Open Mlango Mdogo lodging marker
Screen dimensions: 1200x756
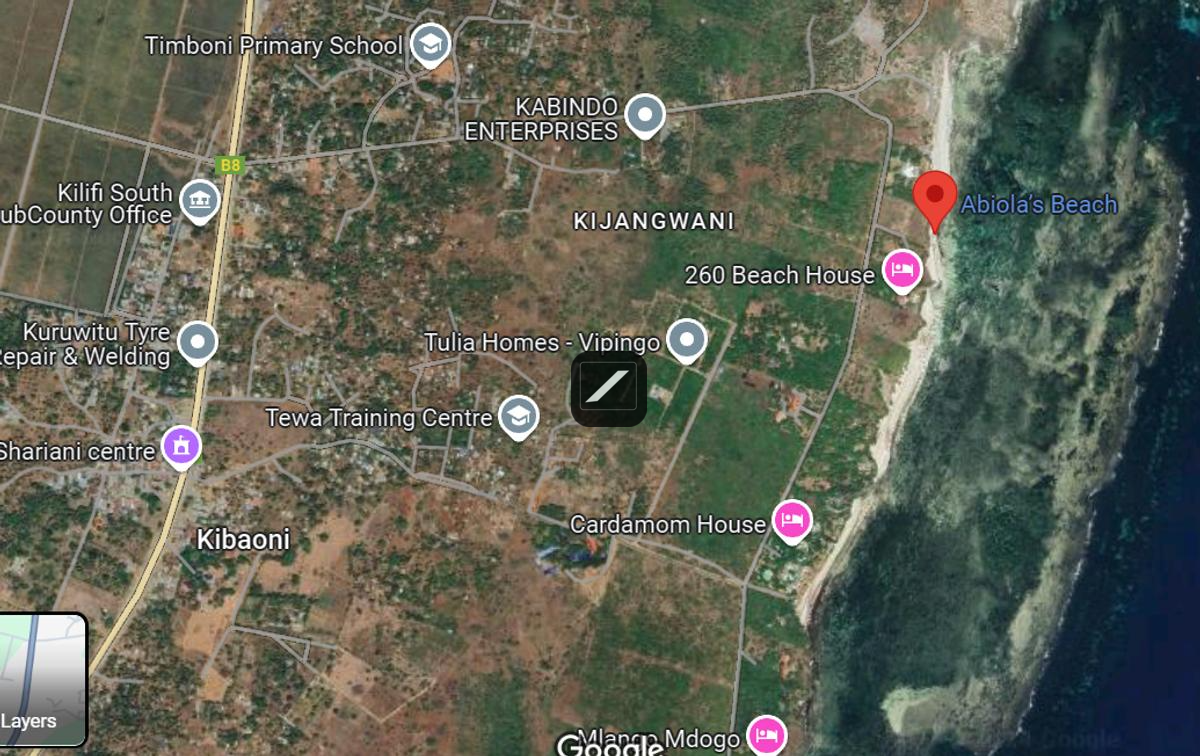click(x=766, y=735)
